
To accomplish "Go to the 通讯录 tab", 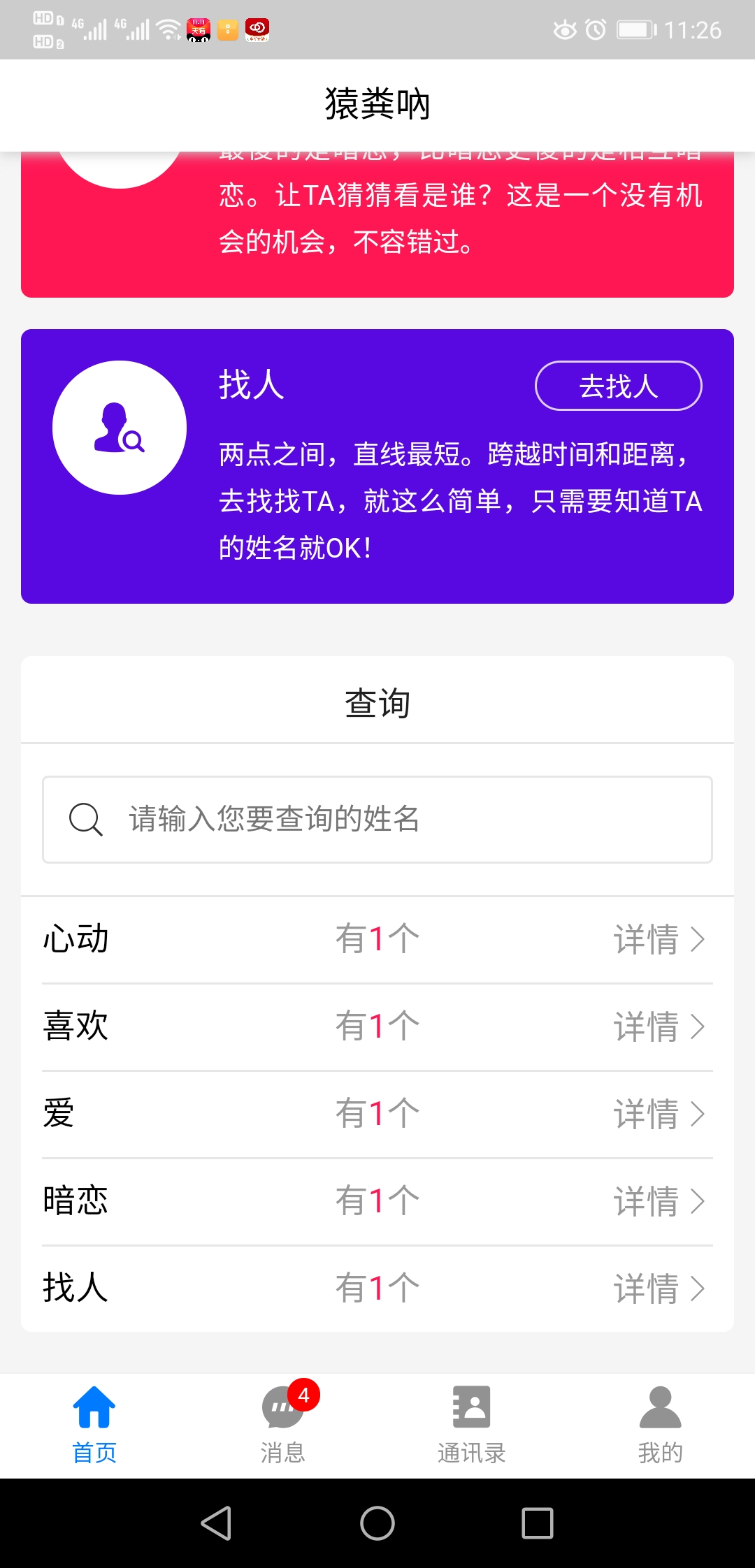I will click(472, 1425).
